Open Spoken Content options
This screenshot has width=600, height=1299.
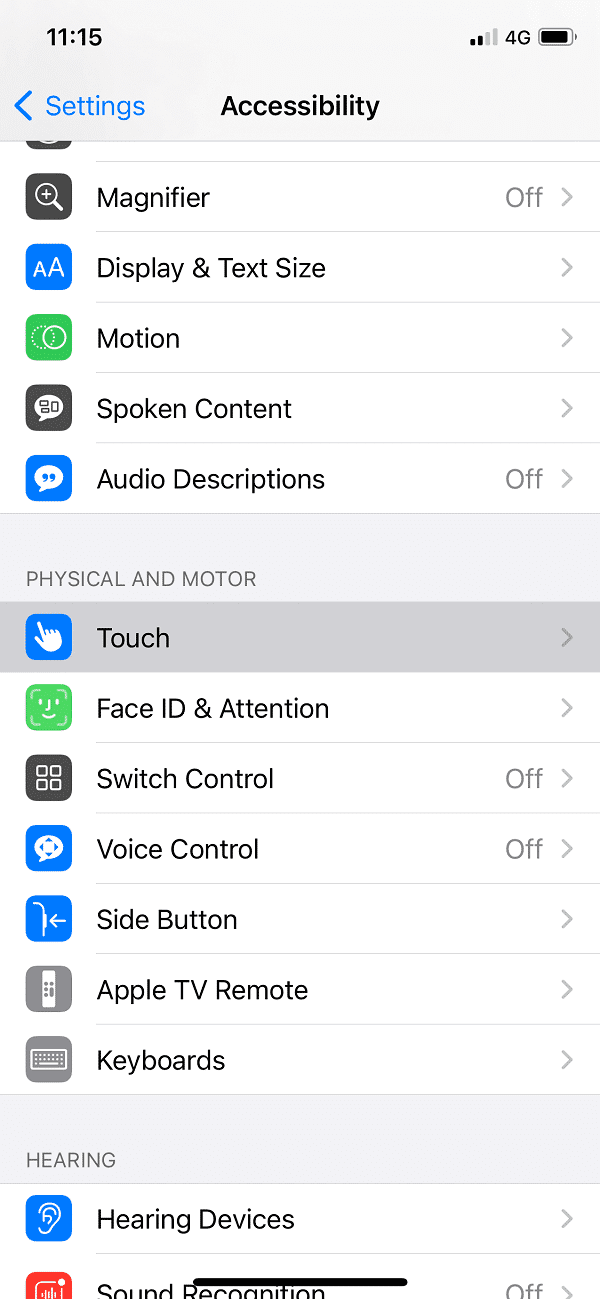pos(300,408)
